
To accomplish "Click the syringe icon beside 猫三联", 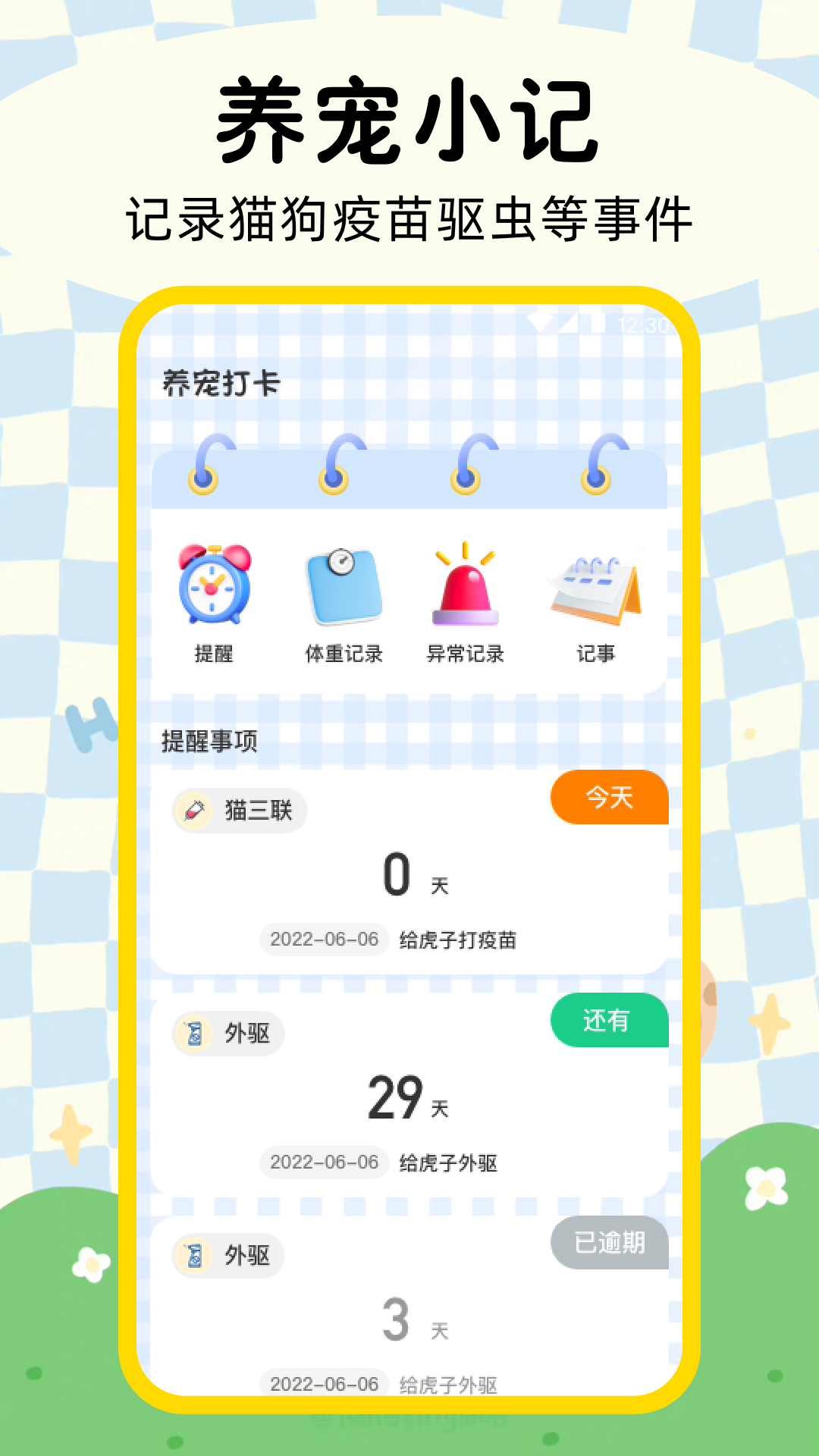I will (194, 810).
